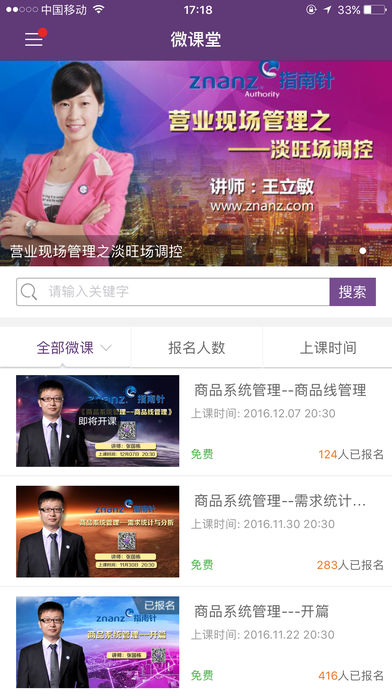
Task: Open the hamburger drawer menu
Action: [x=34, y=39]
